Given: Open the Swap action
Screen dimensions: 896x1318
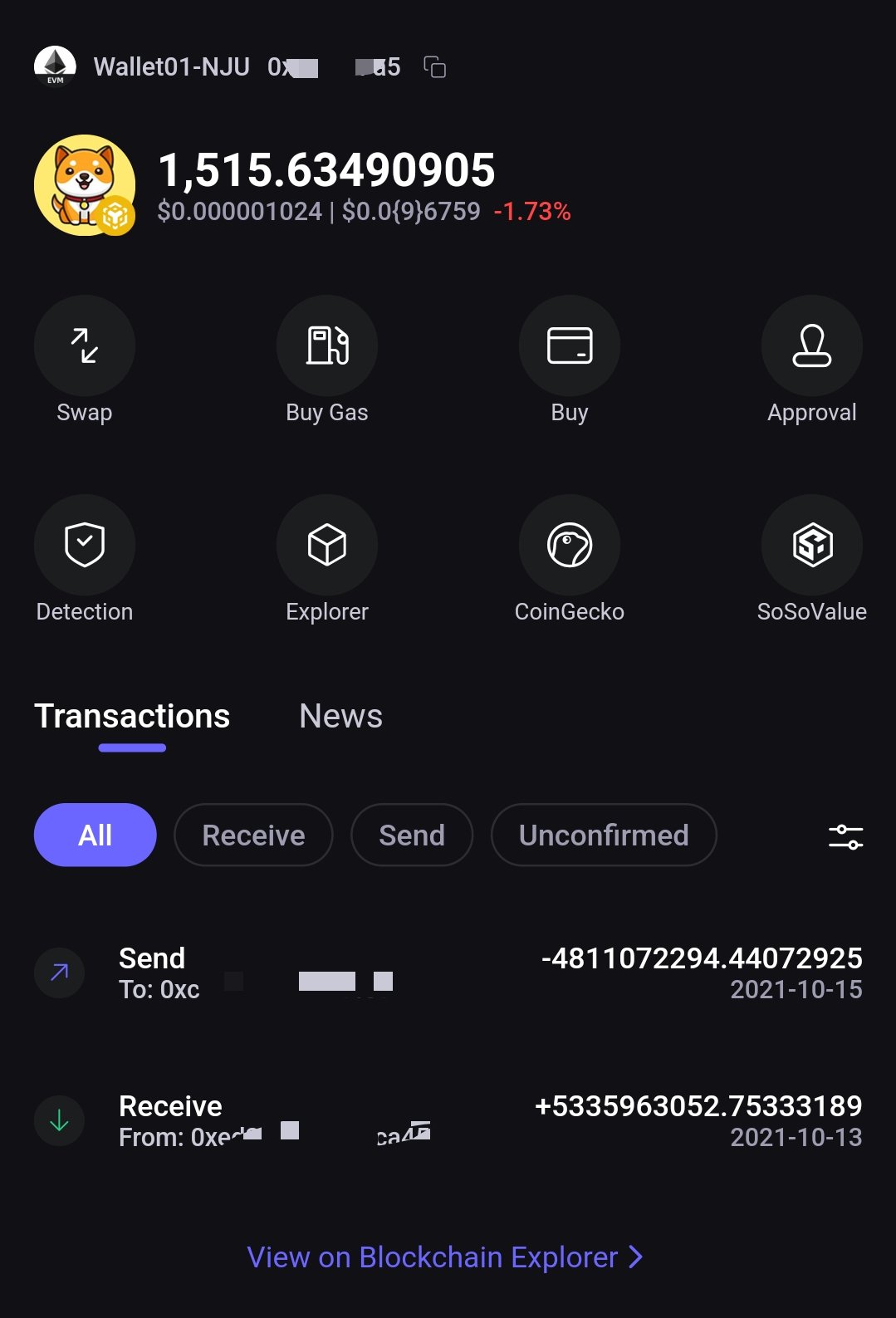Looking at the screenshot, I should tap(84, 345).
